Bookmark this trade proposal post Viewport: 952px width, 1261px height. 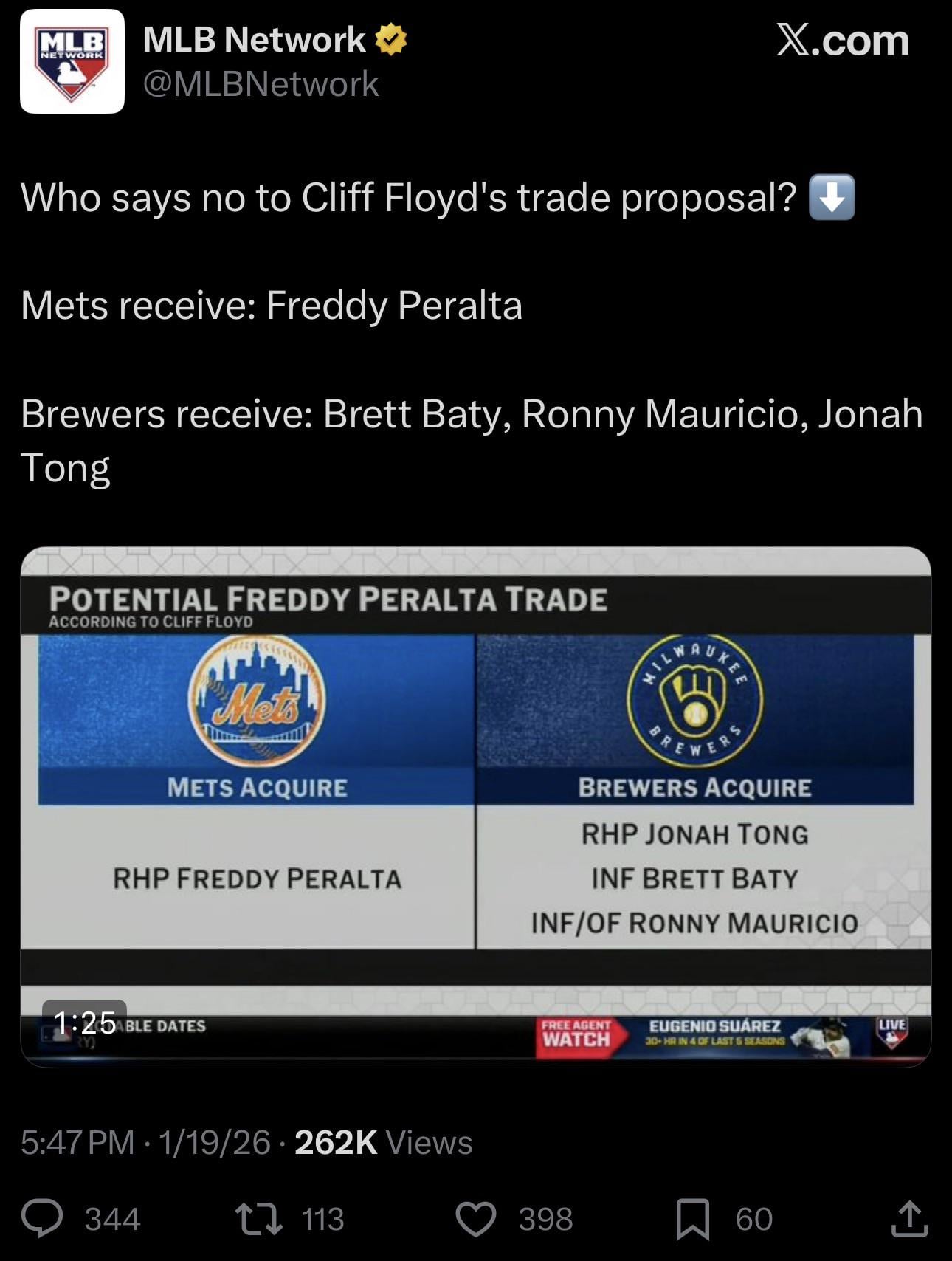pyautogui.click(x=692, y=1218)
